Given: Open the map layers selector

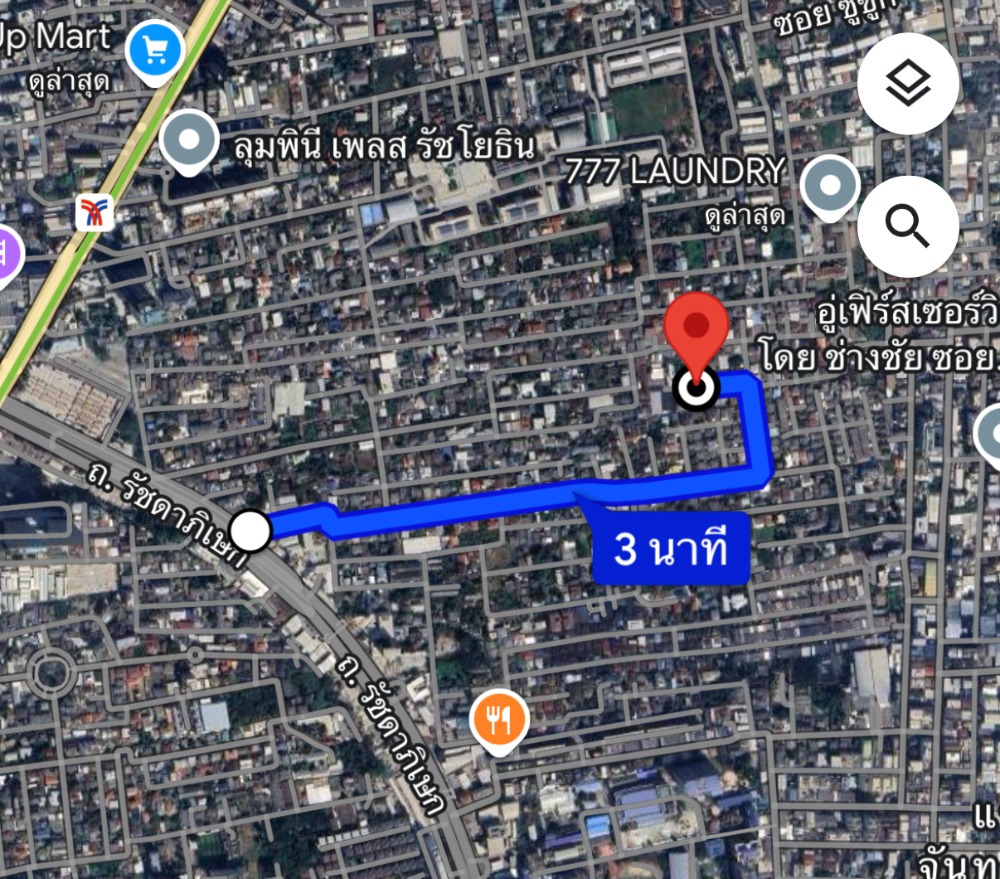Looking at the screenshot, I should coord(907,84).
